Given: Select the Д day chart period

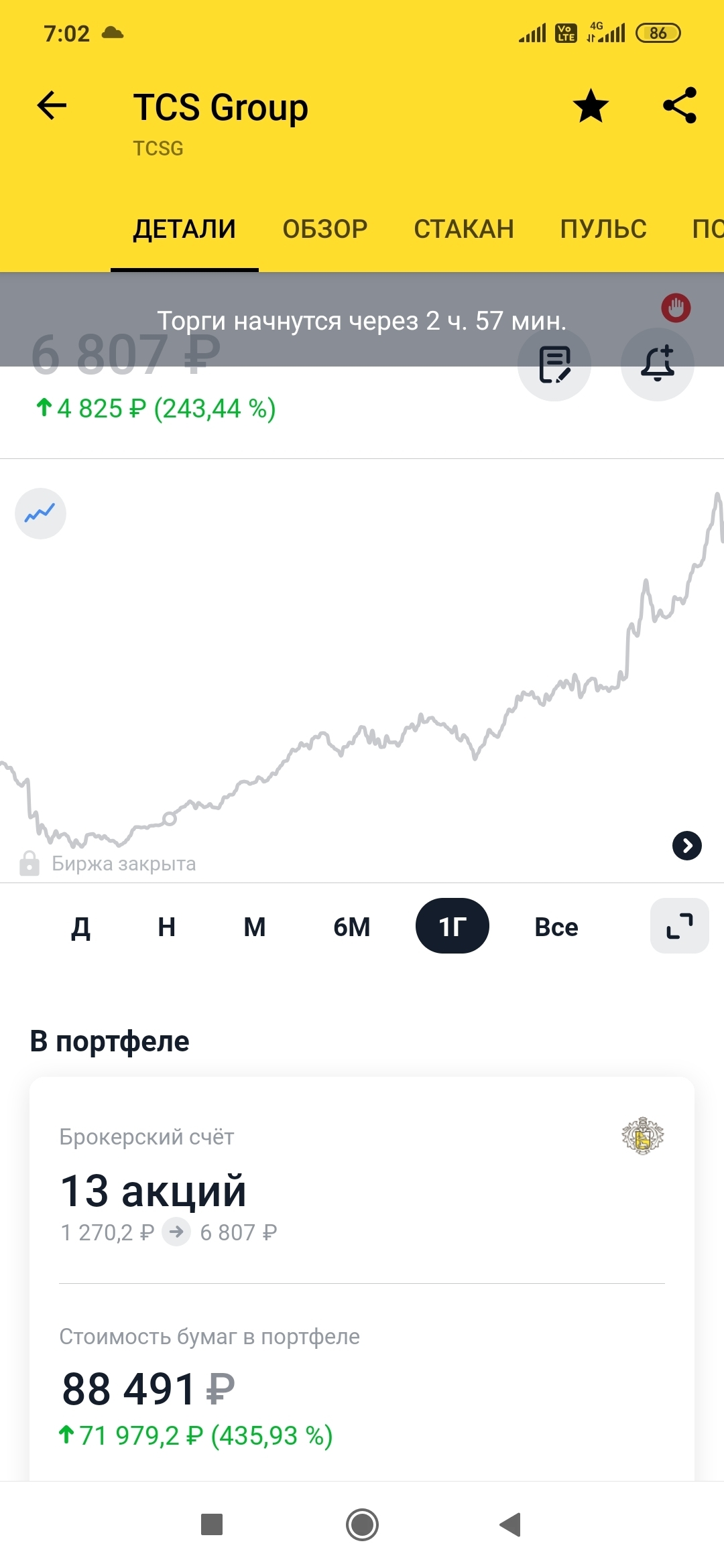Looking at the screenshot, I should point(80,927).
